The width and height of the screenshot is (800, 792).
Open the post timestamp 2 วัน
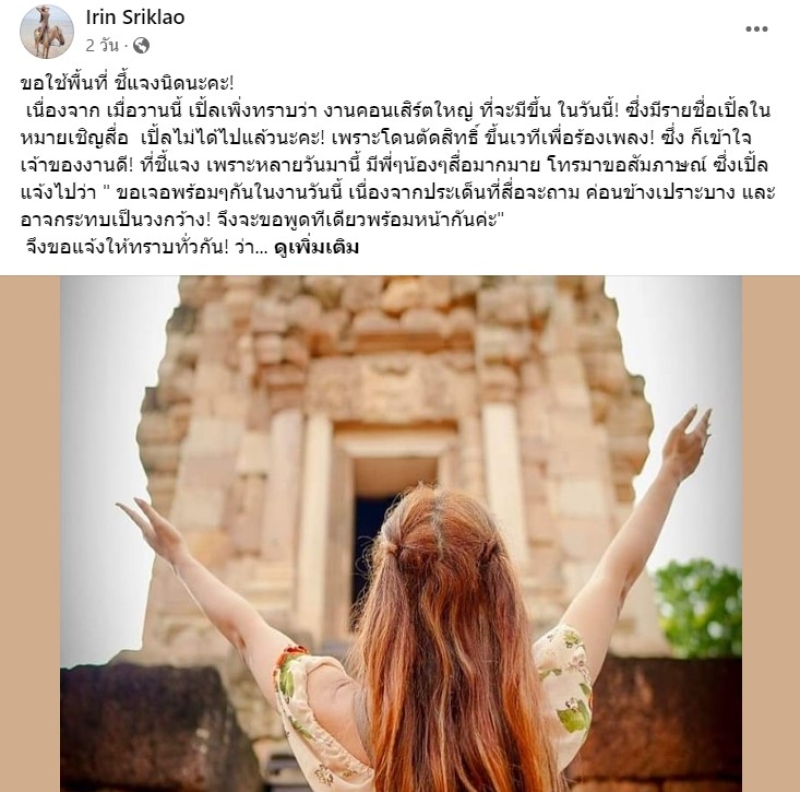[103, 45]
